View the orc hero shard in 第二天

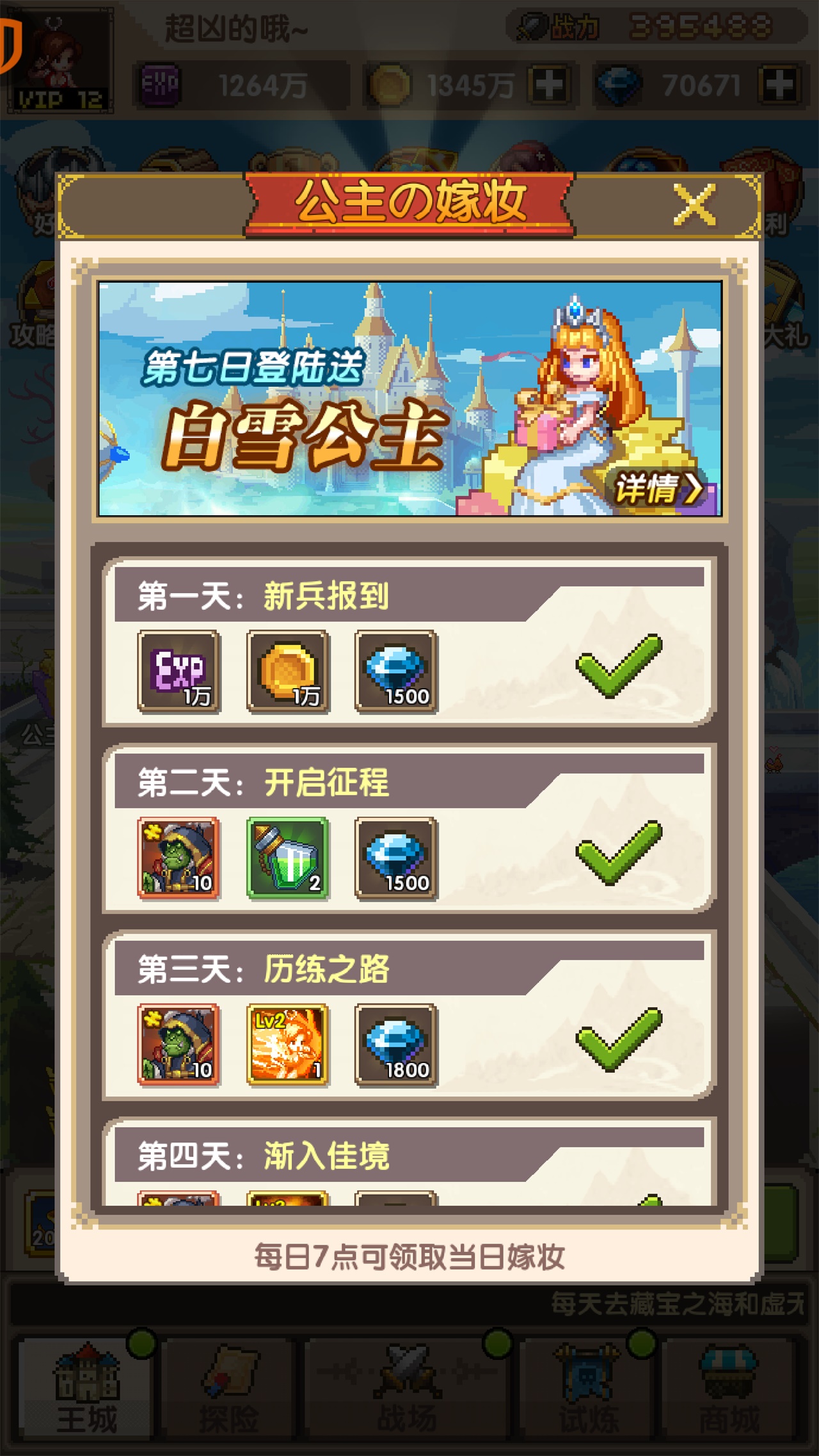point(179,858)
